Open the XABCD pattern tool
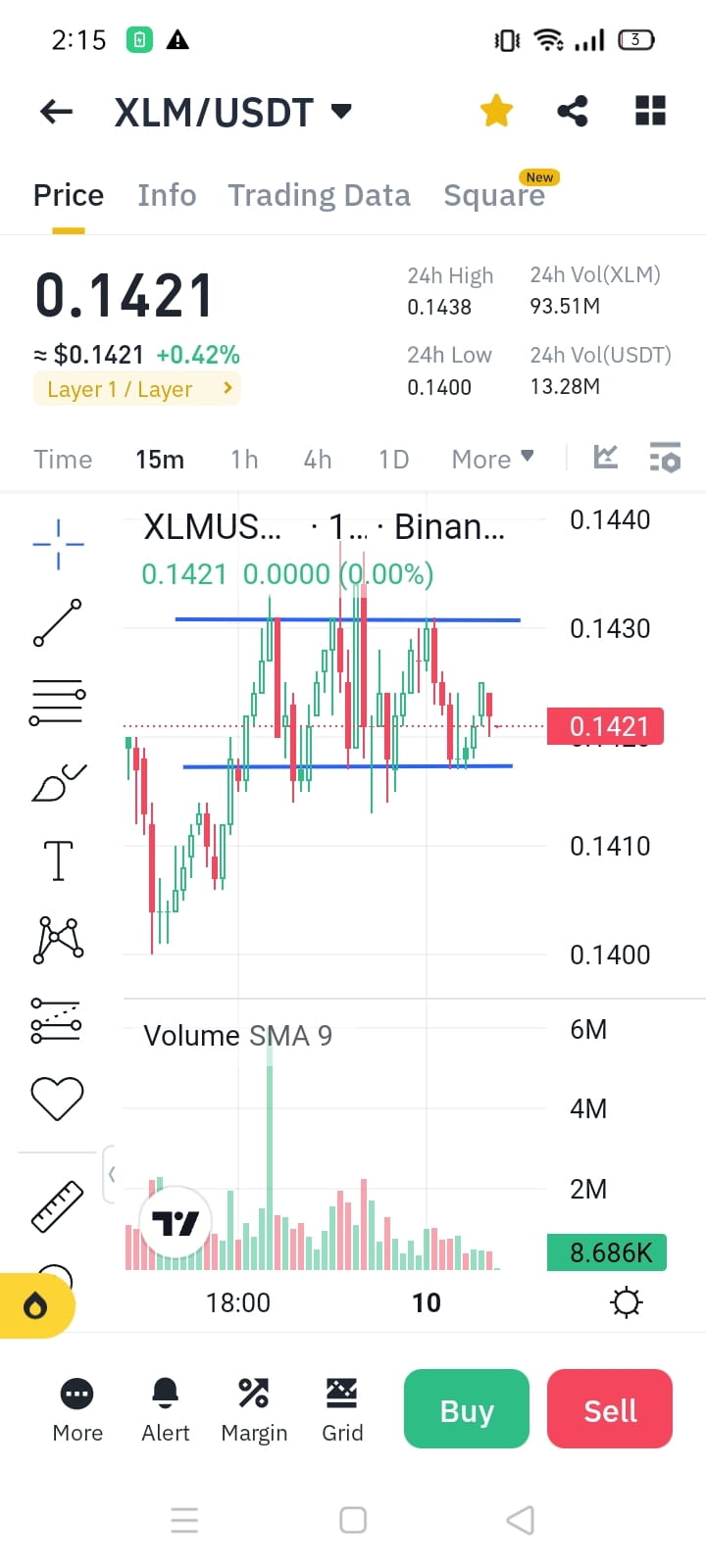Screen dimensions: 706x1568 click(57, 939)
